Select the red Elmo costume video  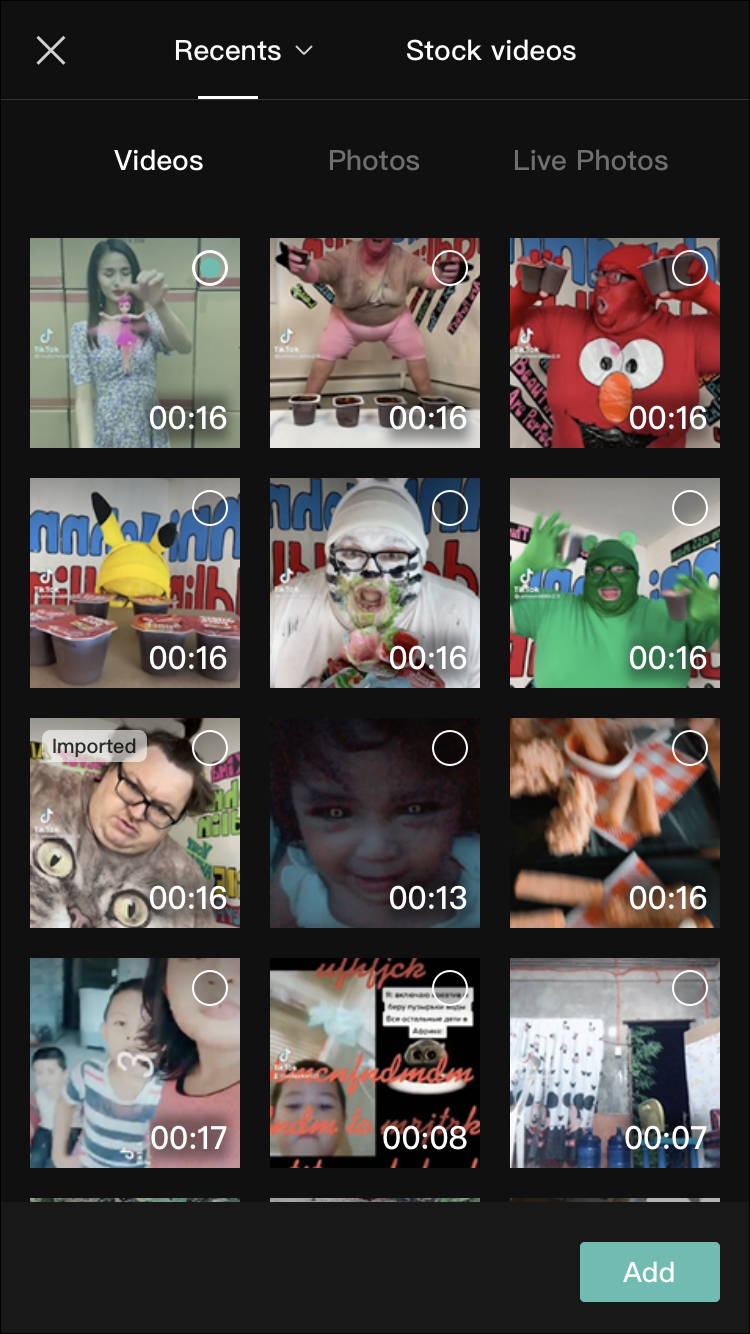pos(690,268)
